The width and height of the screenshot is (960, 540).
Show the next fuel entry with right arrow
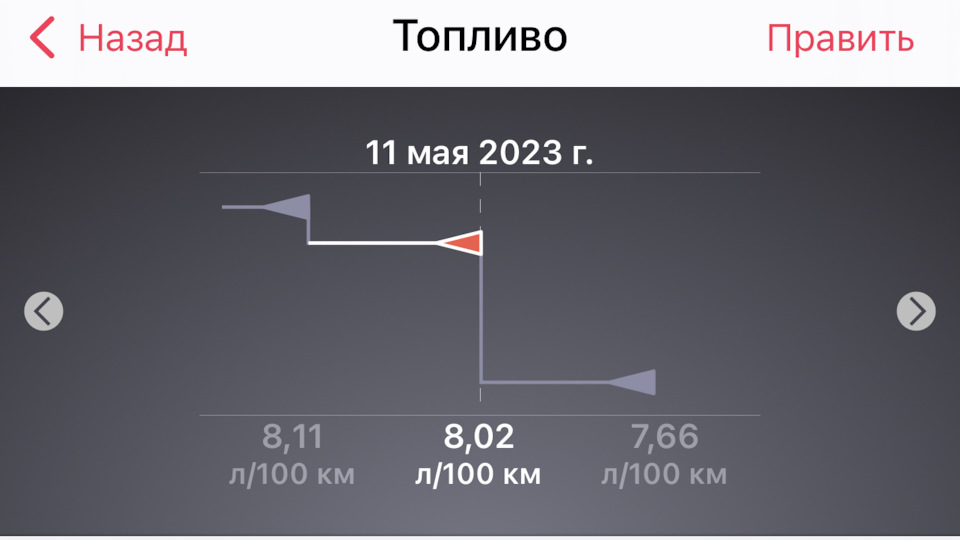(x=916, y=311)
